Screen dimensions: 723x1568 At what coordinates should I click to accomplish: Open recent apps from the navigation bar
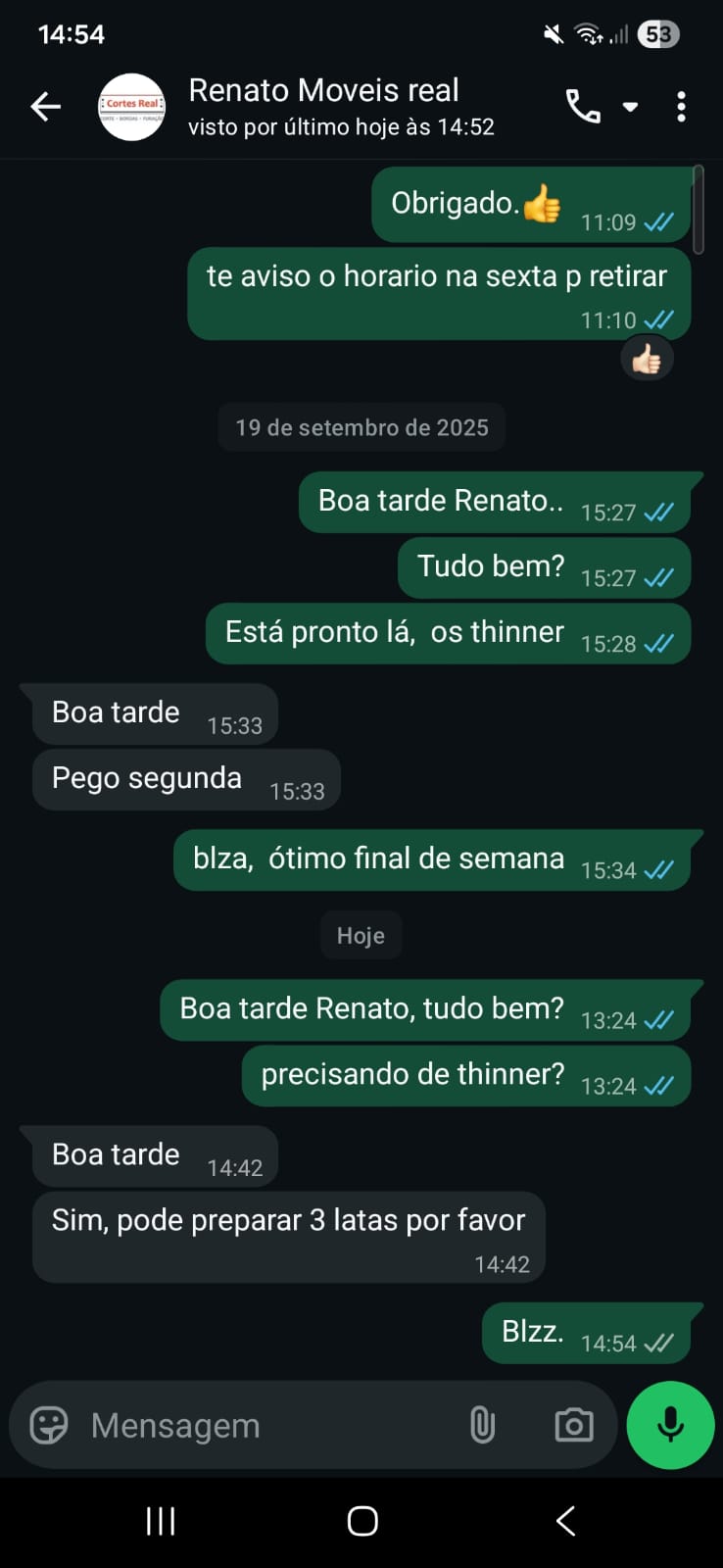point(161,1521)
